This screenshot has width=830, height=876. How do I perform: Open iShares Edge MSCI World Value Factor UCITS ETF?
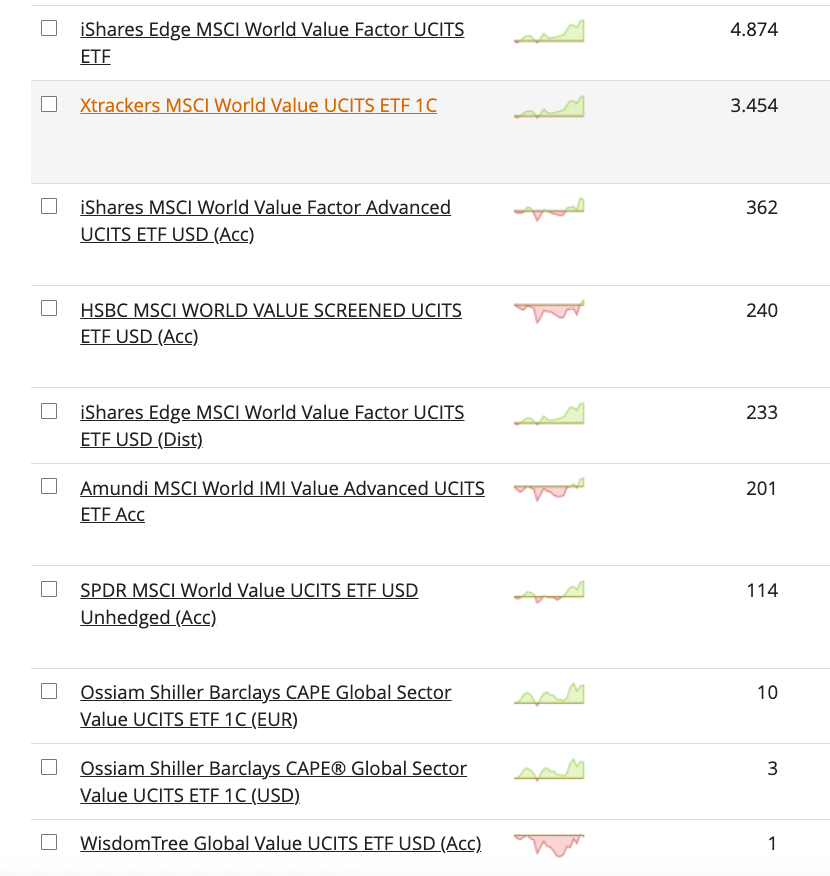point(272,30)
